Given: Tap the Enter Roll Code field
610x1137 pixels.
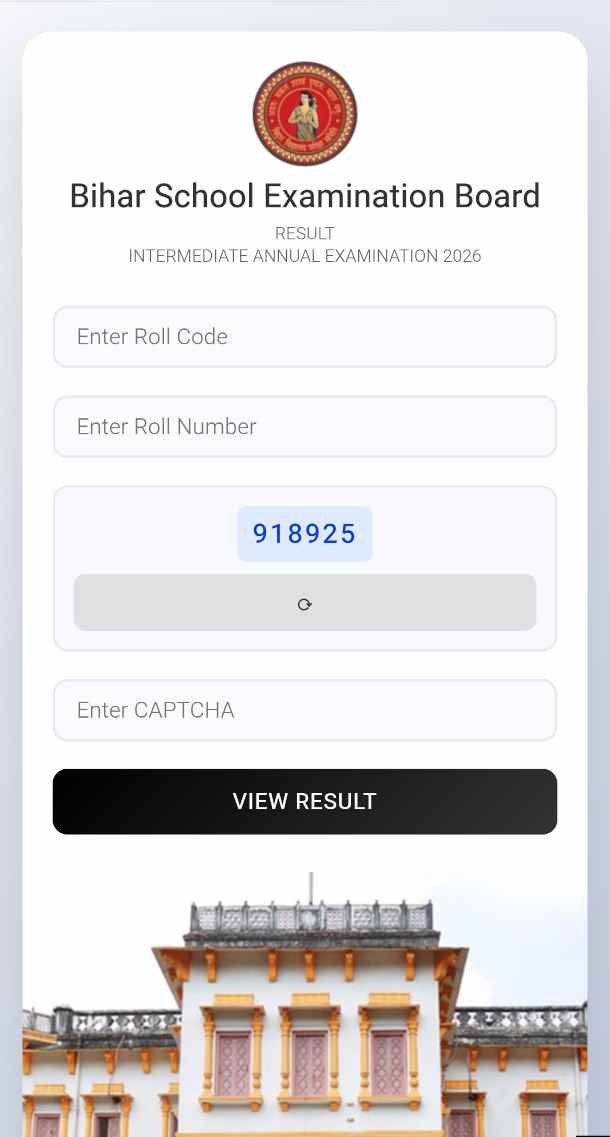Looking at the screenshot, I should pos(304,337).
